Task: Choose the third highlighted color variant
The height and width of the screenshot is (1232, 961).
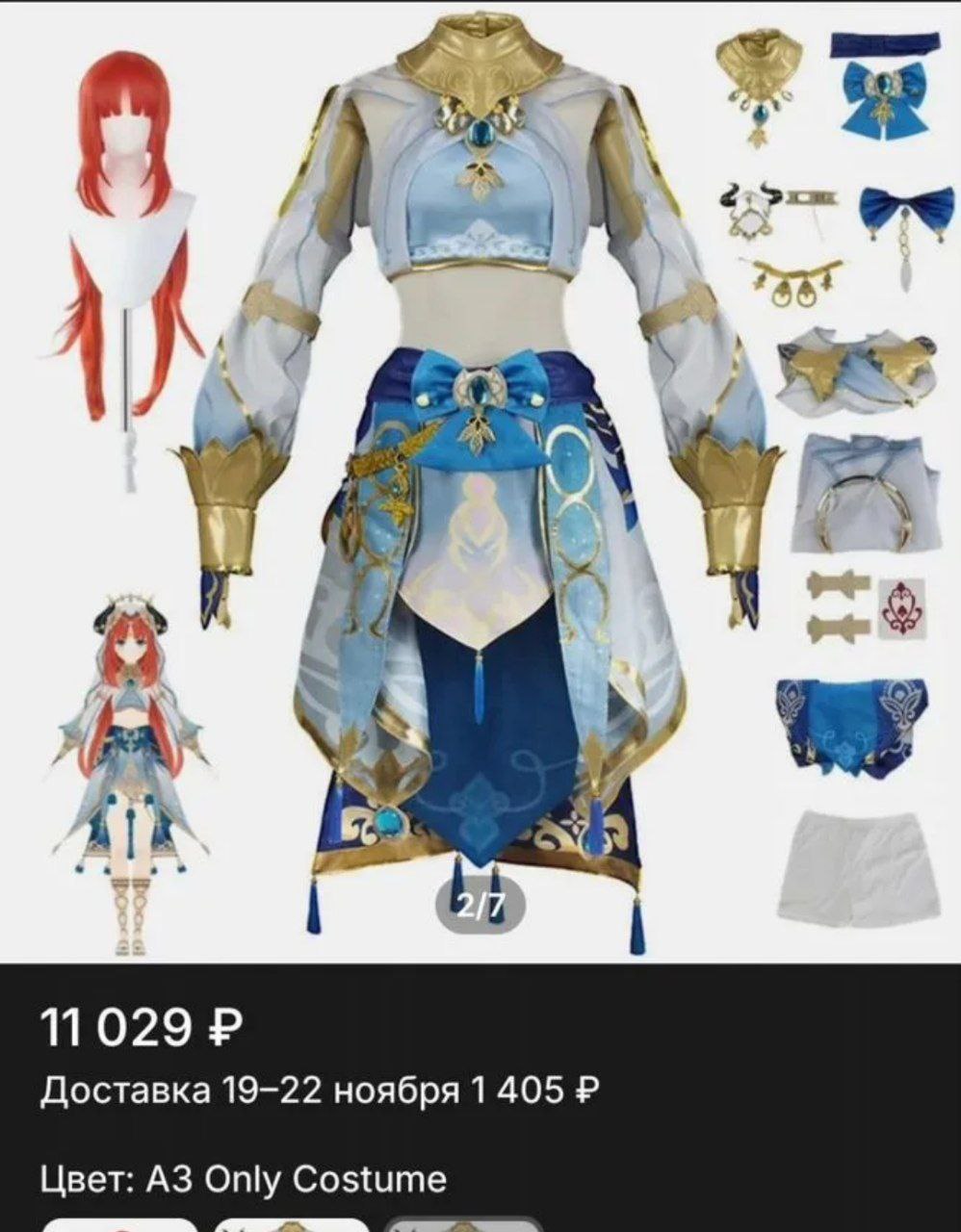Action: pos(464,1223)
